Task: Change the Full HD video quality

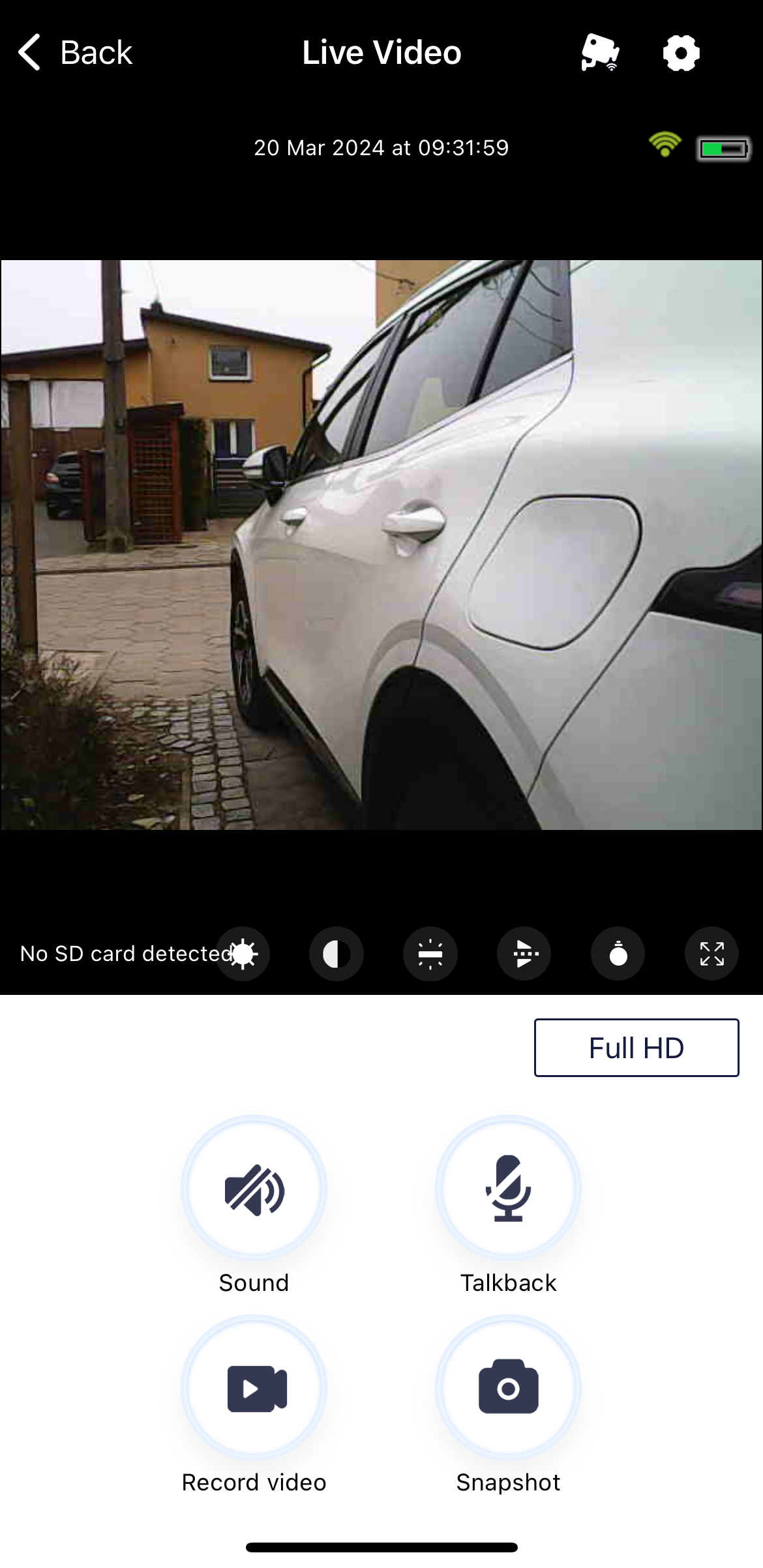Action: (x=636, y=1048)
